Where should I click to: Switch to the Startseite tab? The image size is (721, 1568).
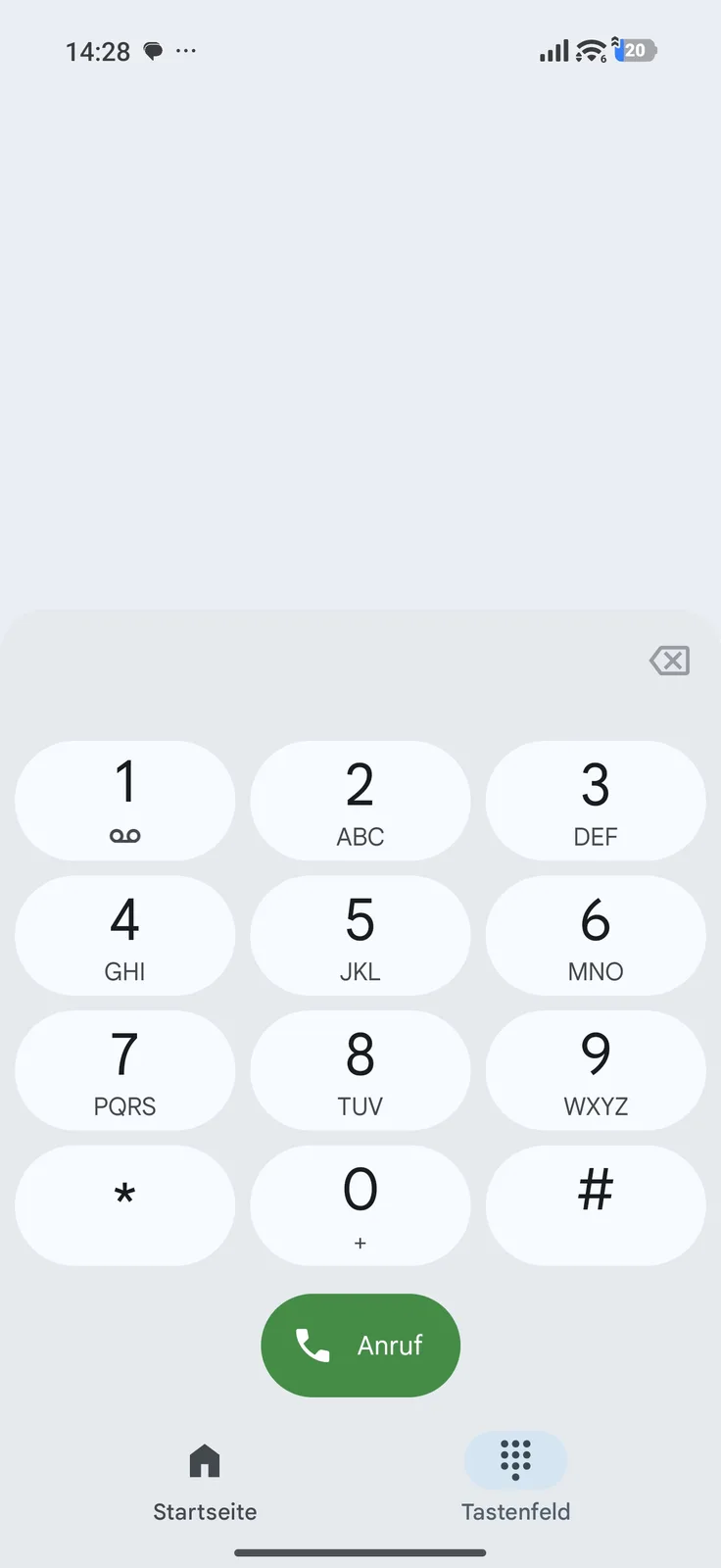[205, 1480]
